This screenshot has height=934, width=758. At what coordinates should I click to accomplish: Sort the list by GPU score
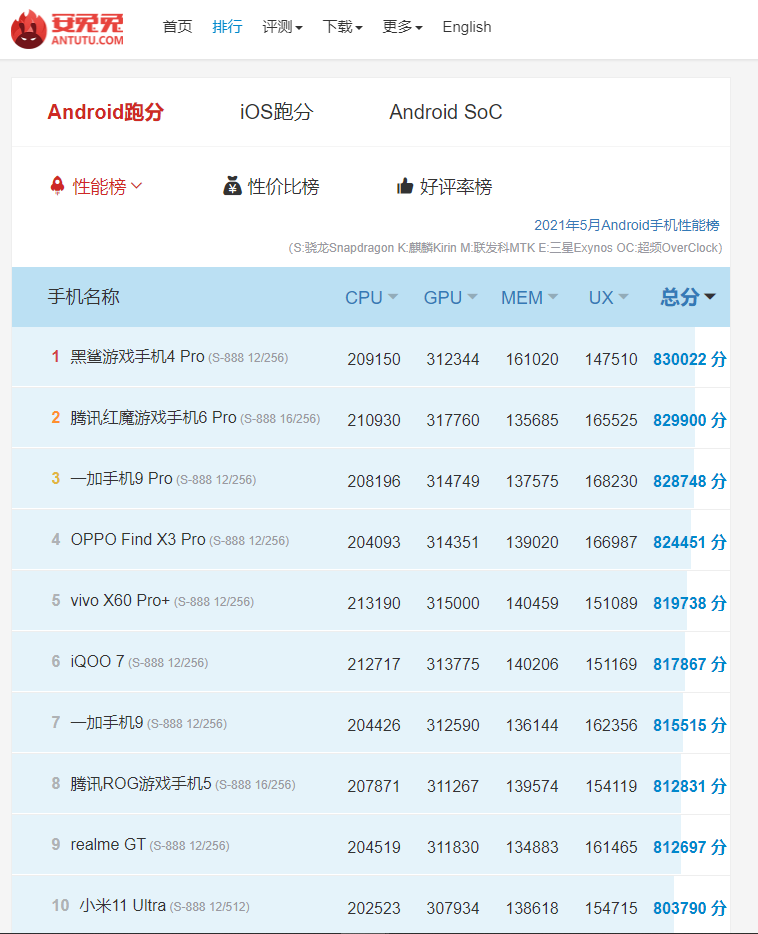click(450, 297)
